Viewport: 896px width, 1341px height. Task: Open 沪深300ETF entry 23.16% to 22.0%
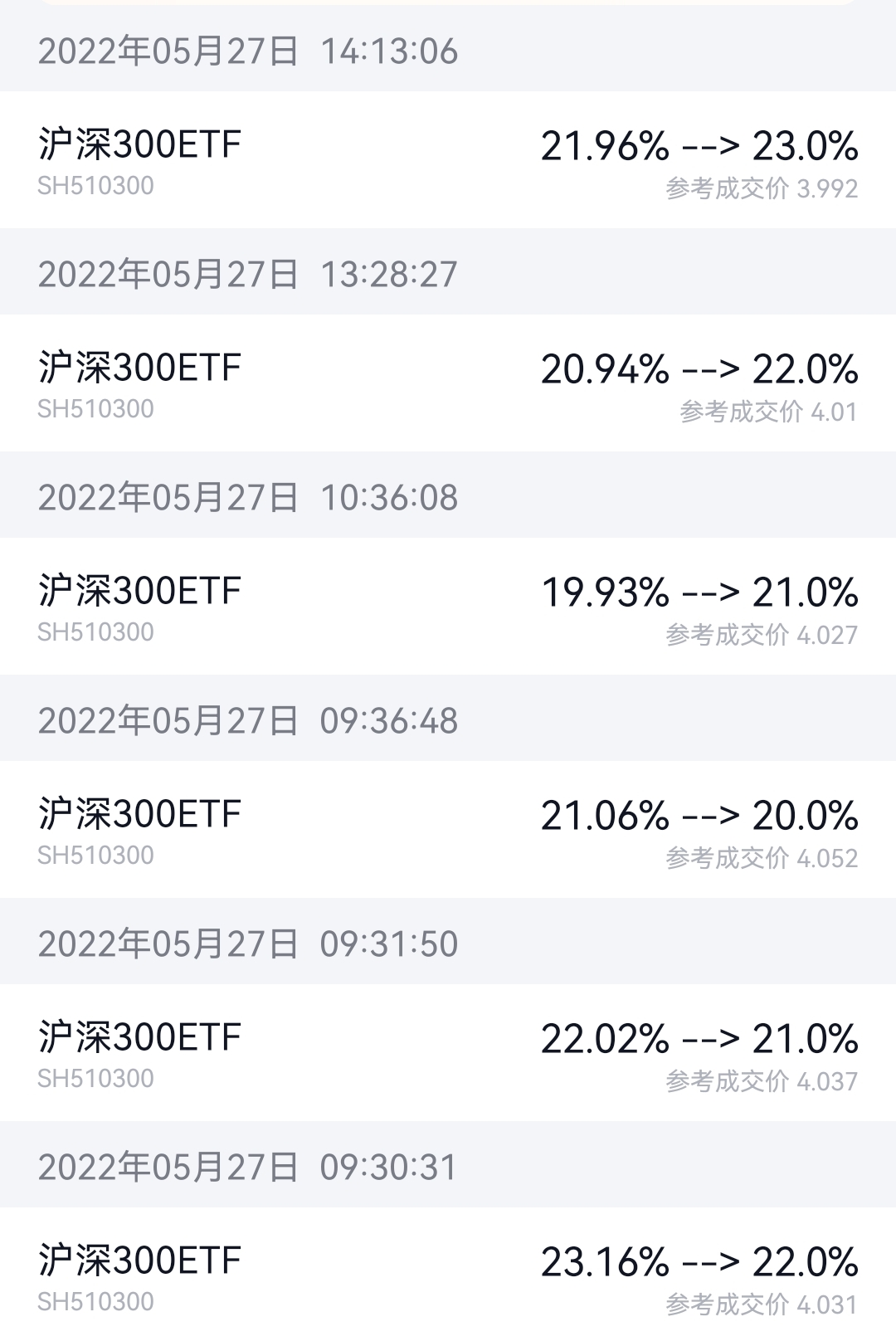[x=448, y=1274]
